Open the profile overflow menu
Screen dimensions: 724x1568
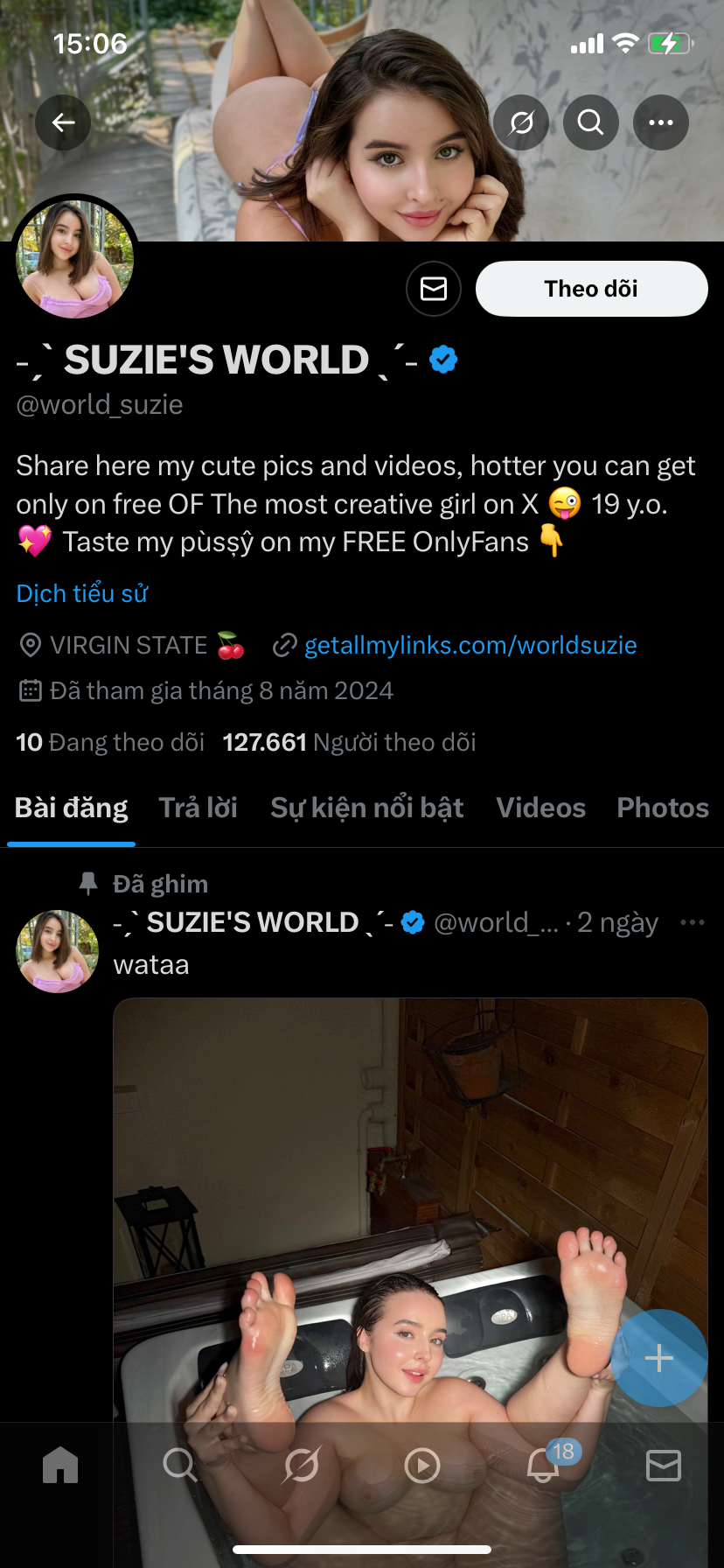661,123
